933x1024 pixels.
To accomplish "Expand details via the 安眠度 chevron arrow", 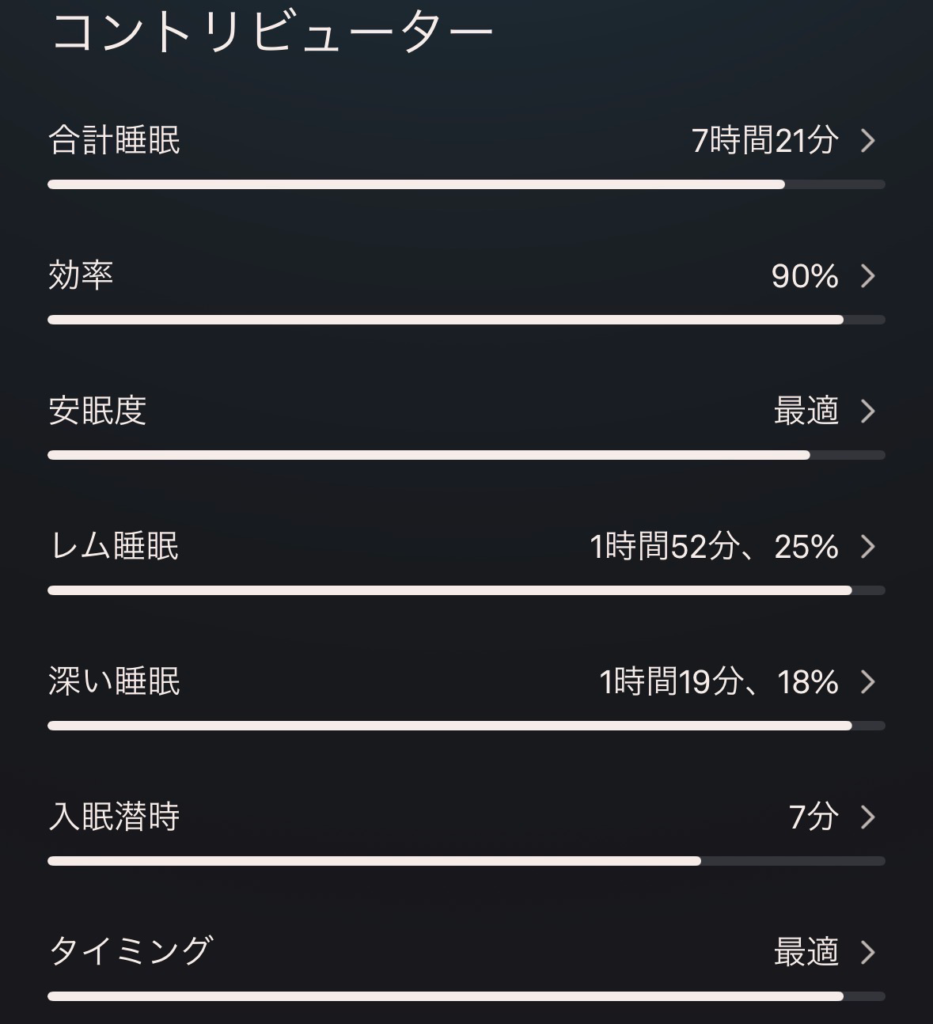I will coord(869,412).
